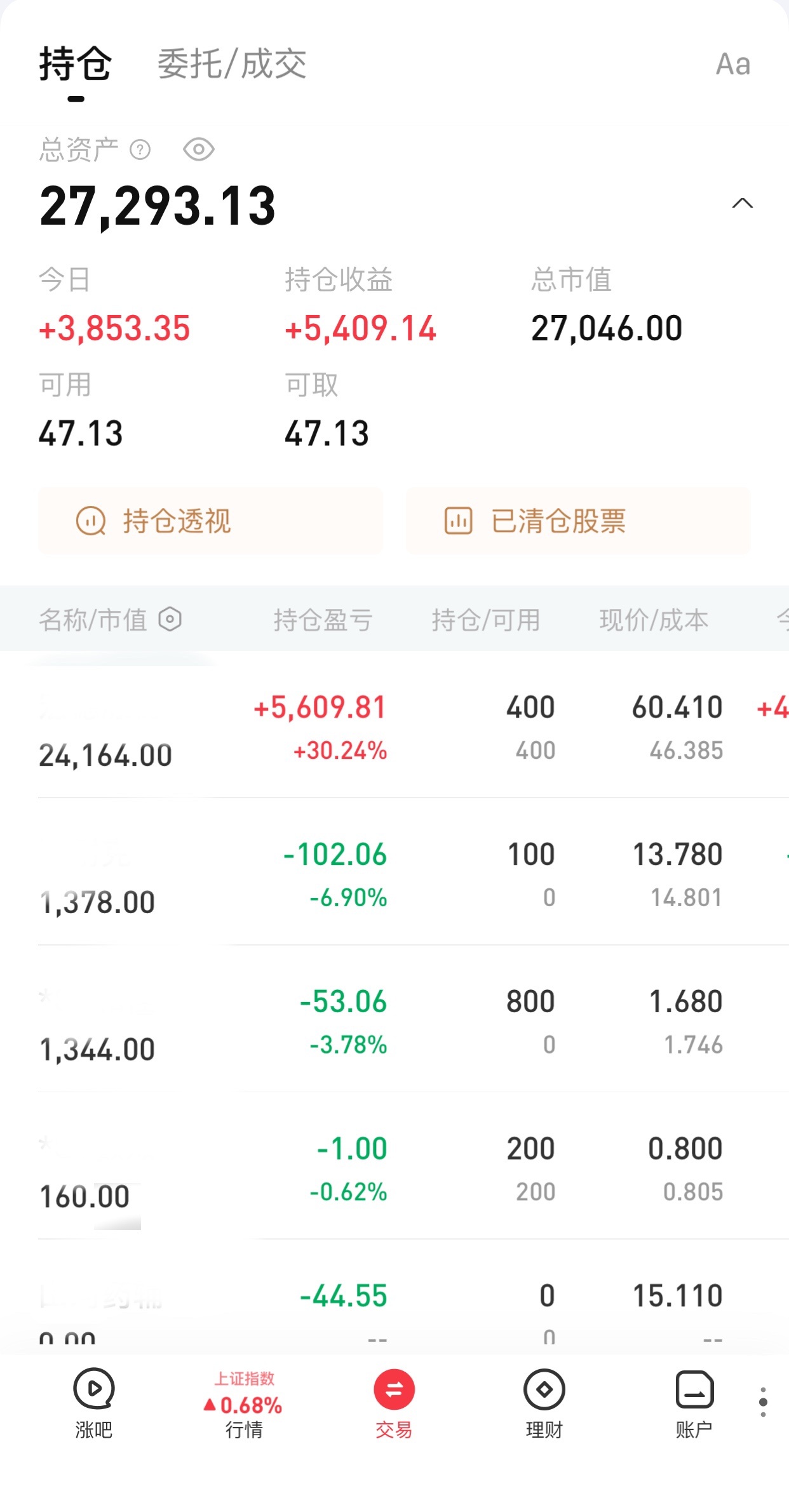Sort holdings by 持仓盈亏
789x1512 pixels.
coord(323,620)
